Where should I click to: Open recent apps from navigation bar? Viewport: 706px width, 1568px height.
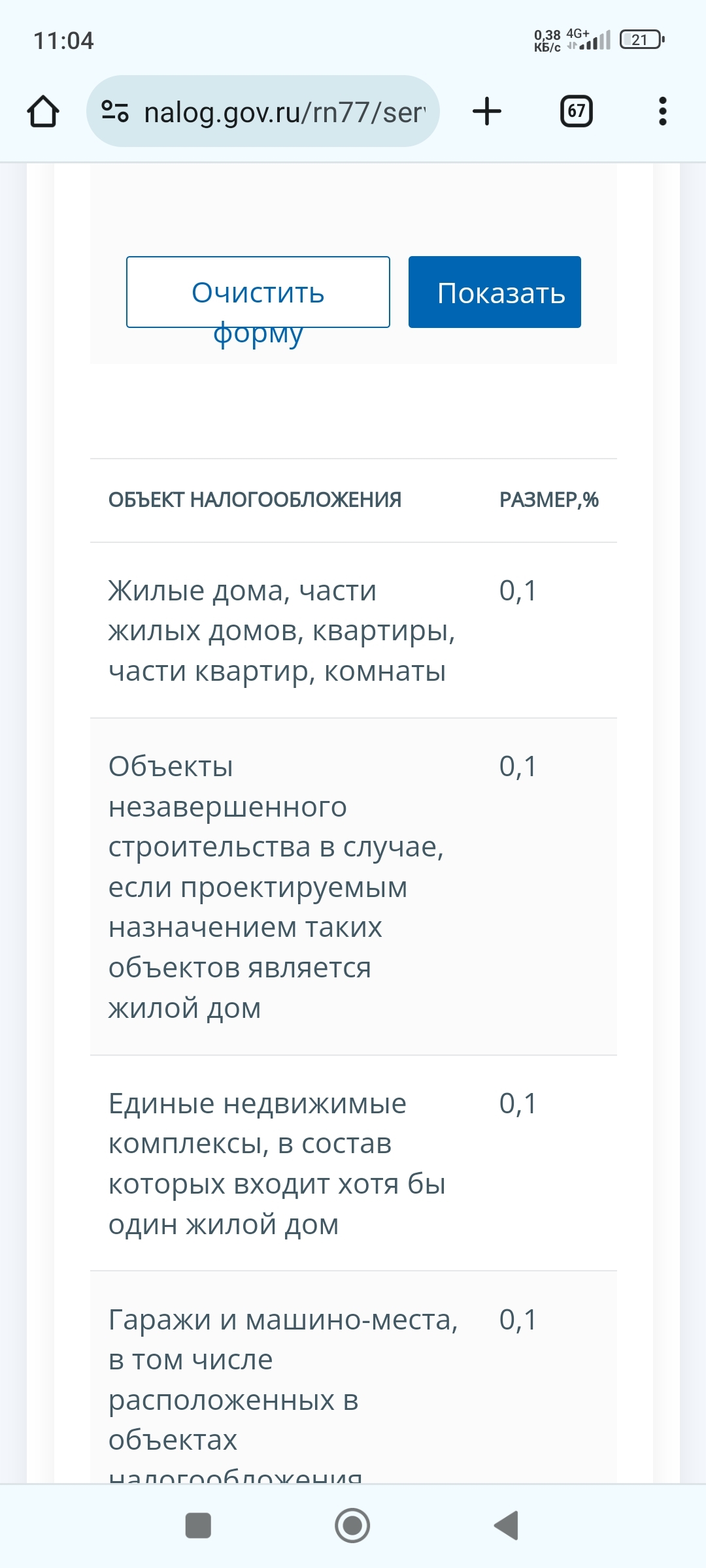[198, 1526]
